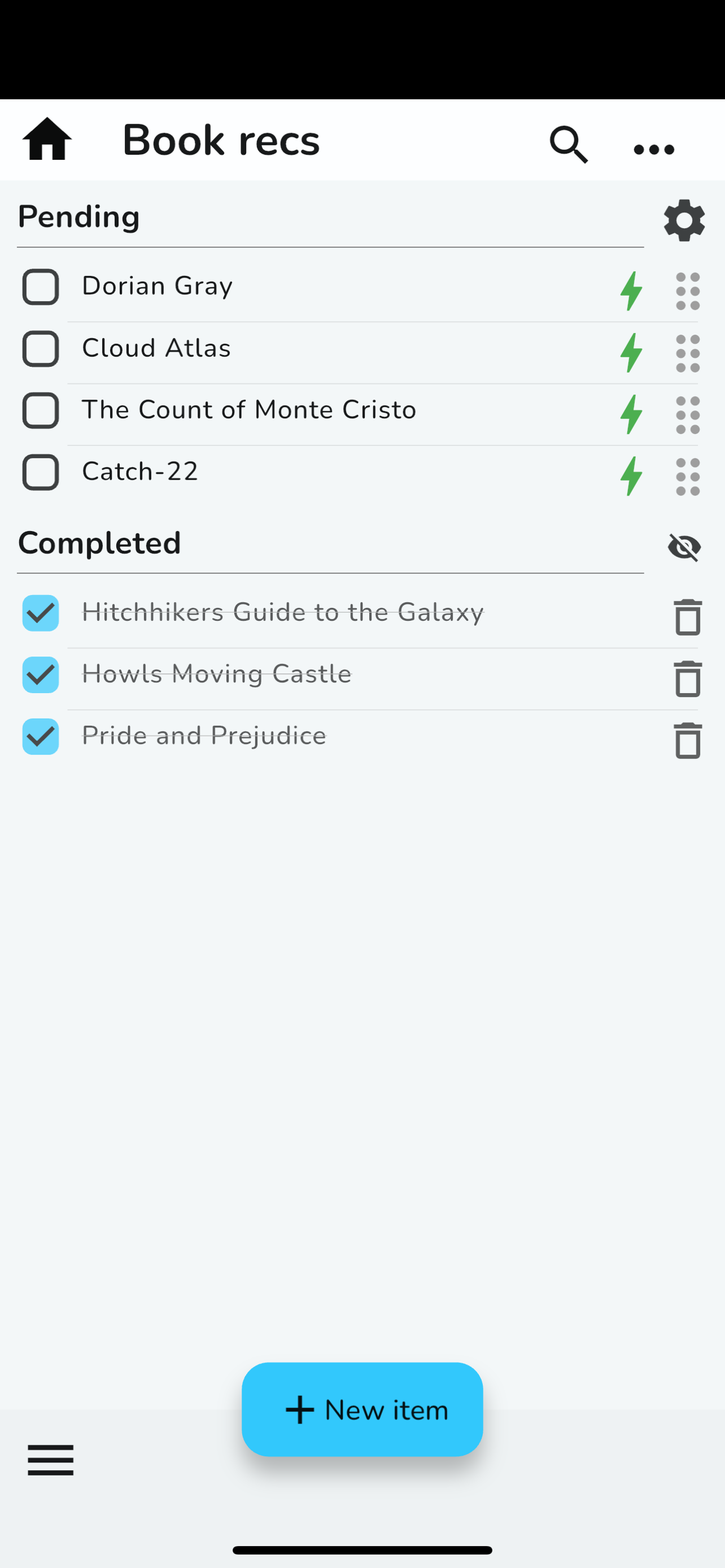This screenshot has width=725, height=1568.
Task: Select the Pending section header
Action: click(x=78, y=217)
